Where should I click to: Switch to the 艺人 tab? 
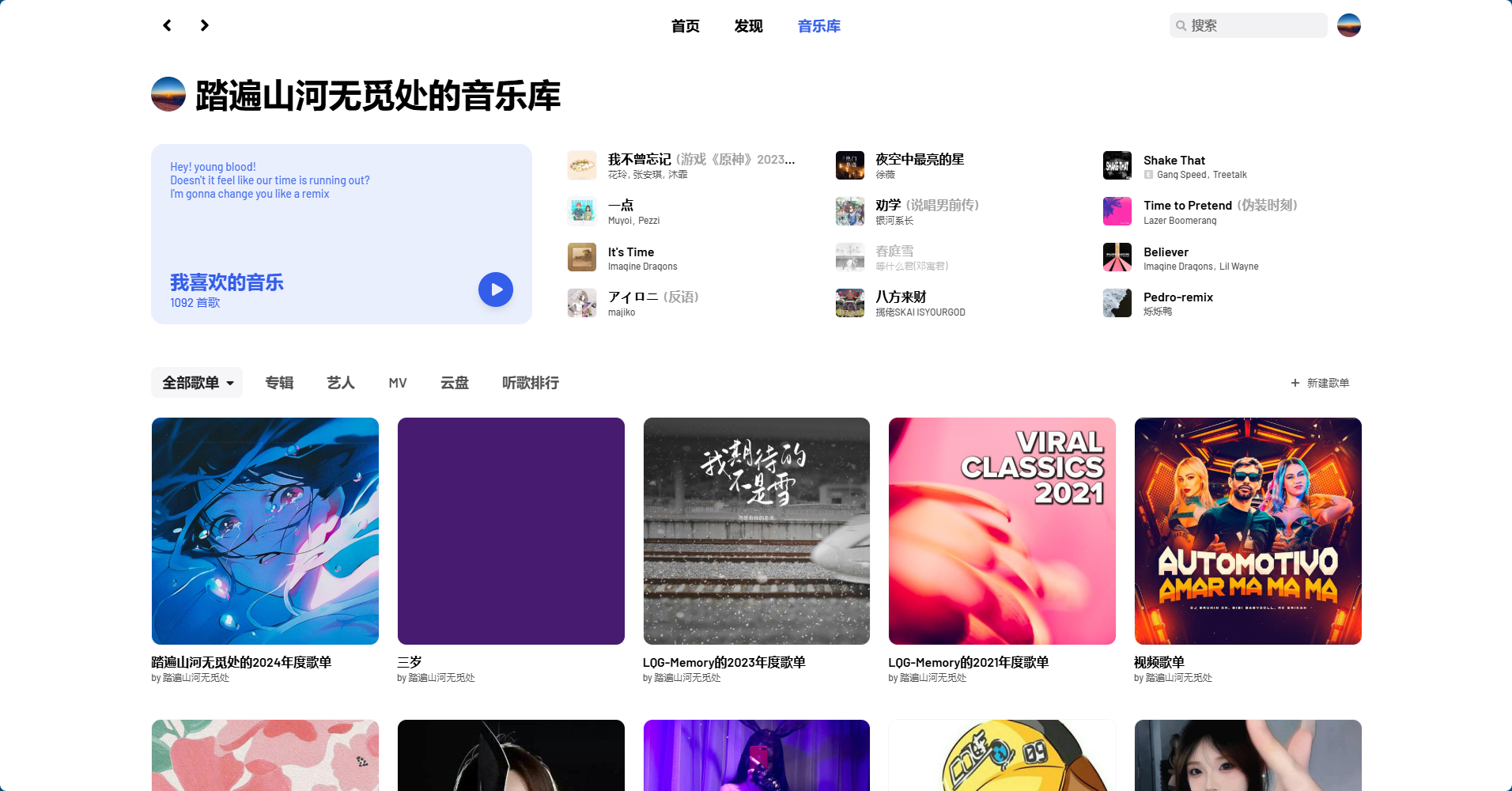pyautogui.click(x=341, y=383)
